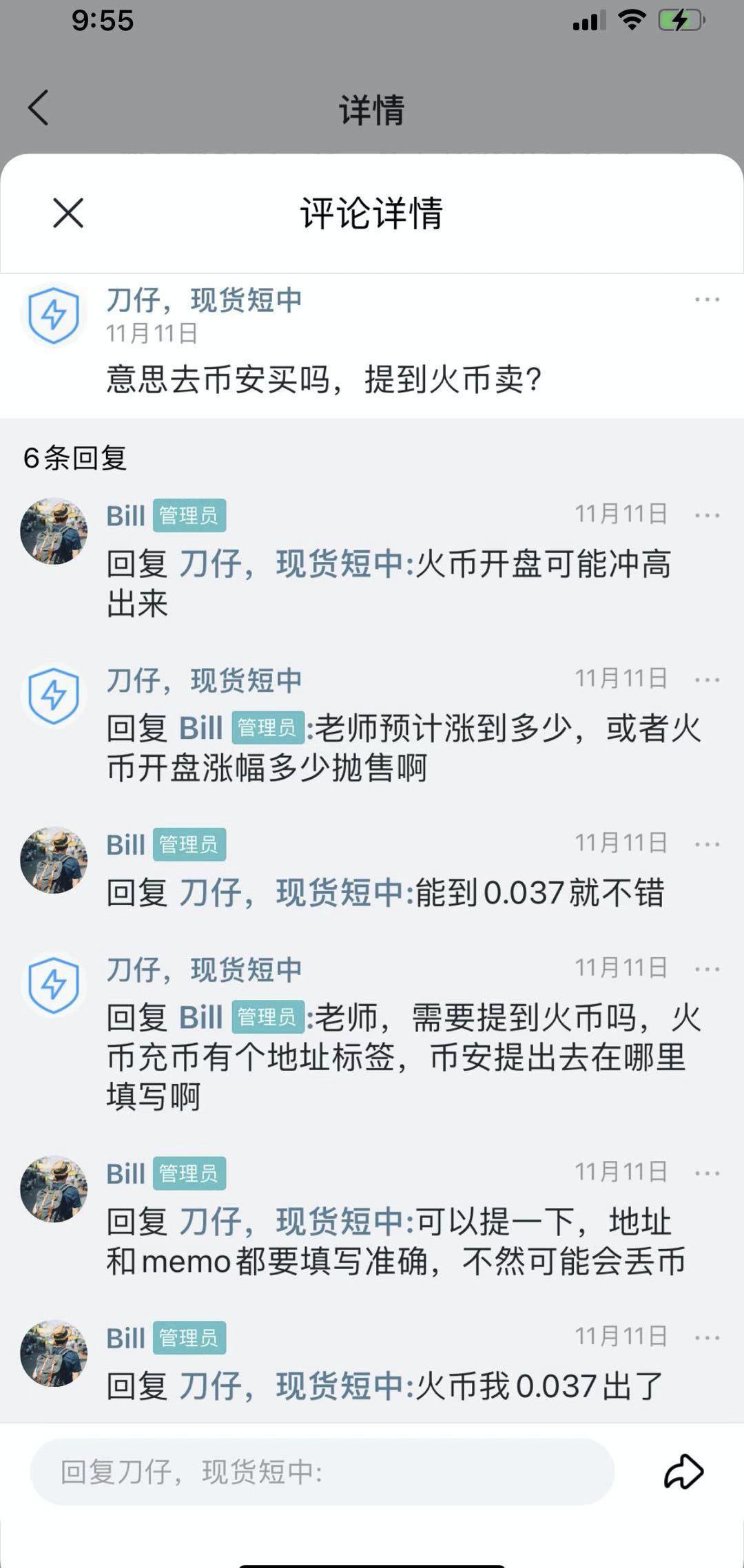Share this comment thread

683,1472
